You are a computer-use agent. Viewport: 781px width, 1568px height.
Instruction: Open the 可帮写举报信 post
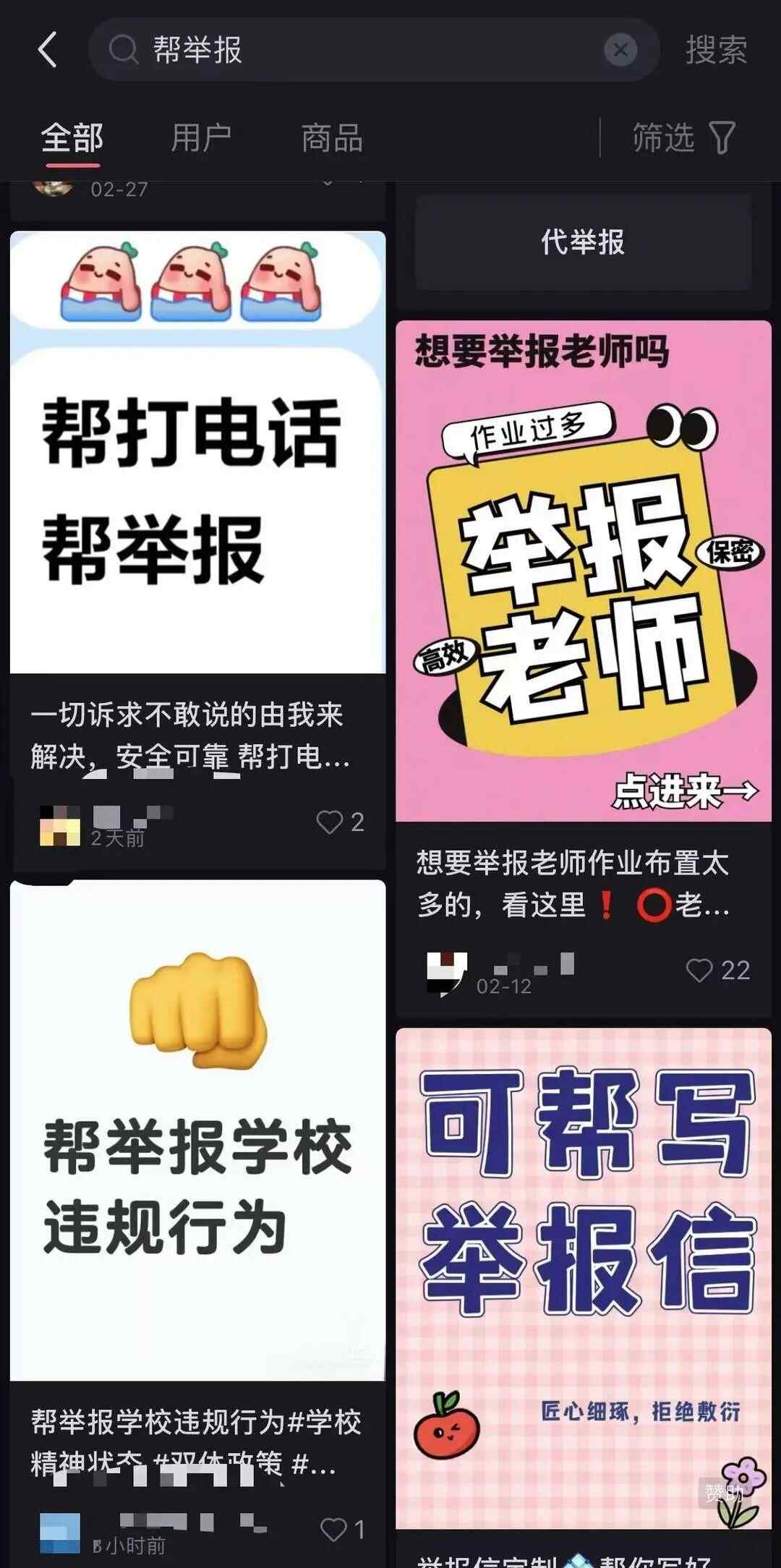pos(583,1277)
